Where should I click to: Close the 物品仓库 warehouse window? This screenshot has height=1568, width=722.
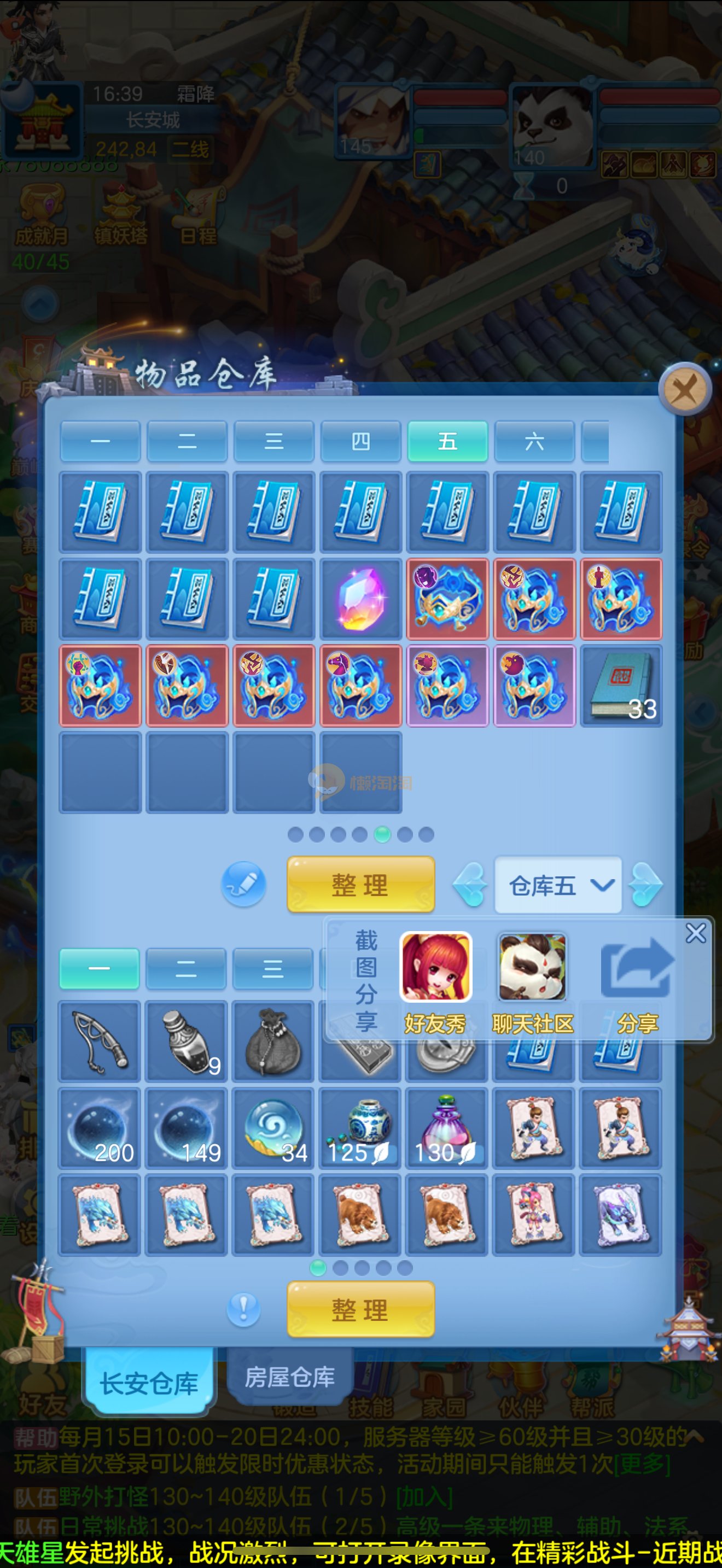click(685, 389)
